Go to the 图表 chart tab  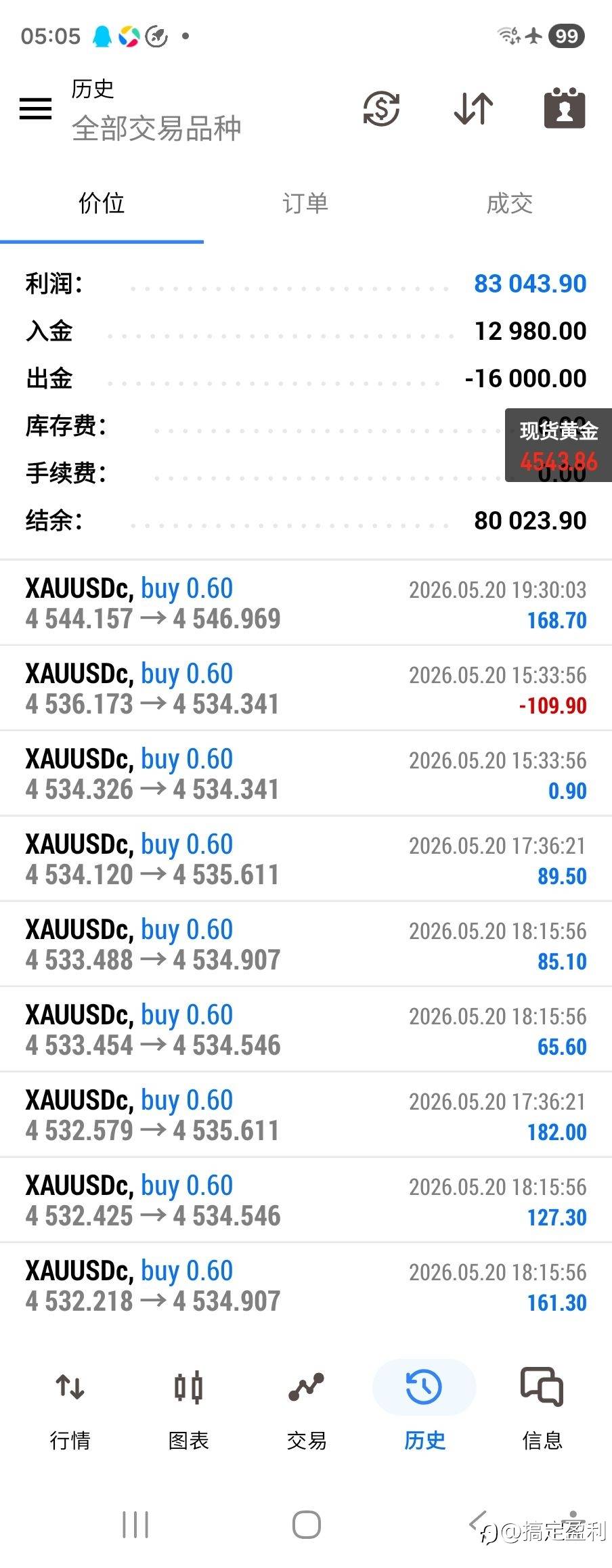[188, 1410]
